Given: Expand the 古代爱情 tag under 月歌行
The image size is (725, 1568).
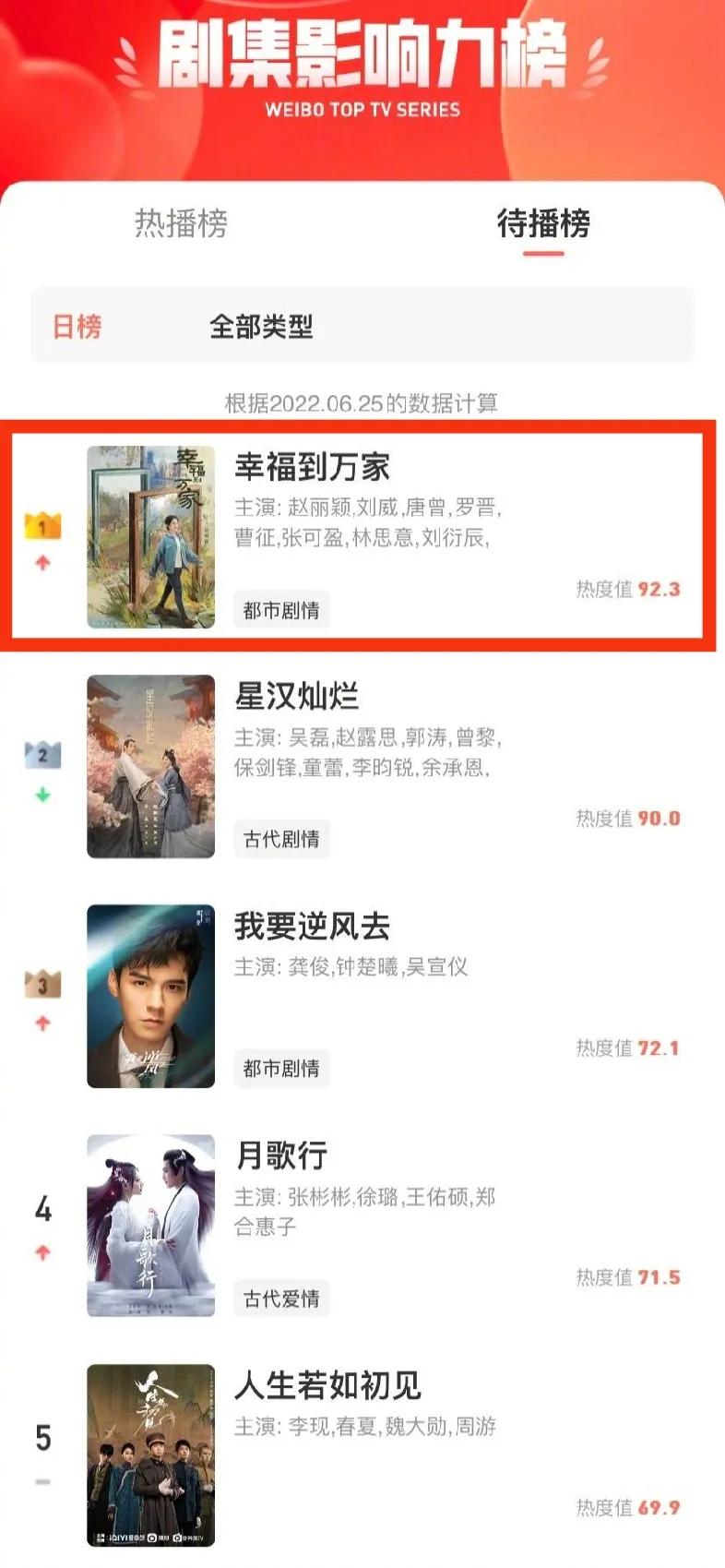Looking at the screenshot, I should [x=279, y=1299].
